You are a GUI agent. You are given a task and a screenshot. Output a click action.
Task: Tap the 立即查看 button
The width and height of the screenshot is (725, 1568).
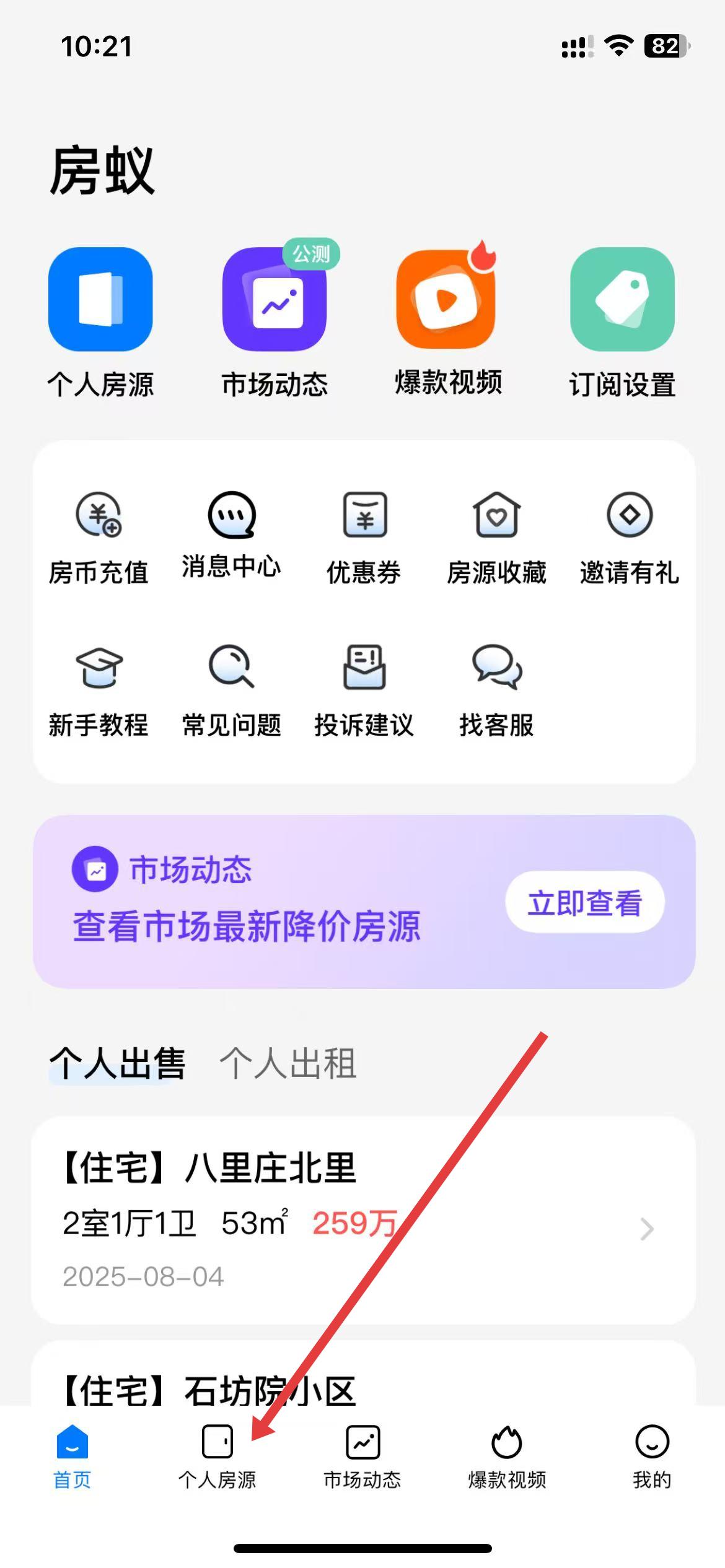click(x=585, y=902)
